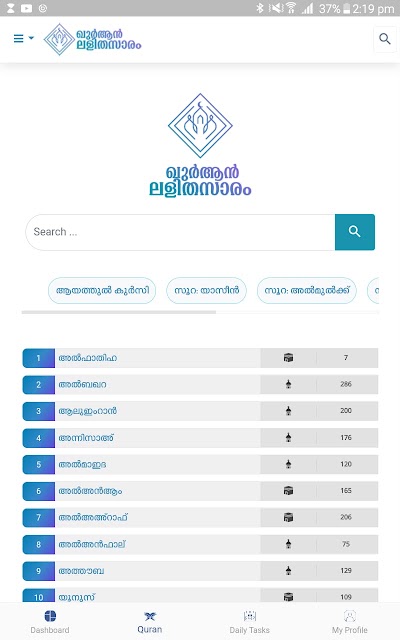Select the ആയത്തുൽ കുർസി chip
Screen dimensions: 400x640
coord(102,291)
